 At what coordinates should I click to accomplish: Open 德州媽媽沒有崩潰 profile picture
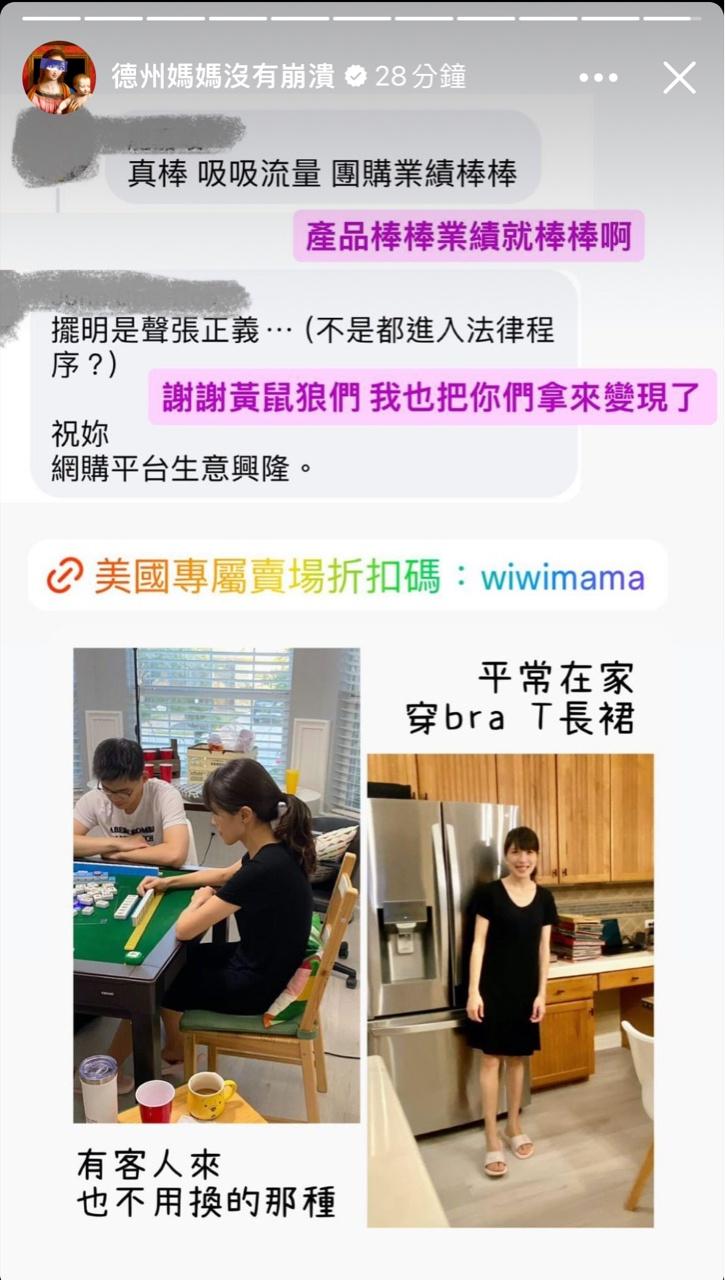[59, 77]
